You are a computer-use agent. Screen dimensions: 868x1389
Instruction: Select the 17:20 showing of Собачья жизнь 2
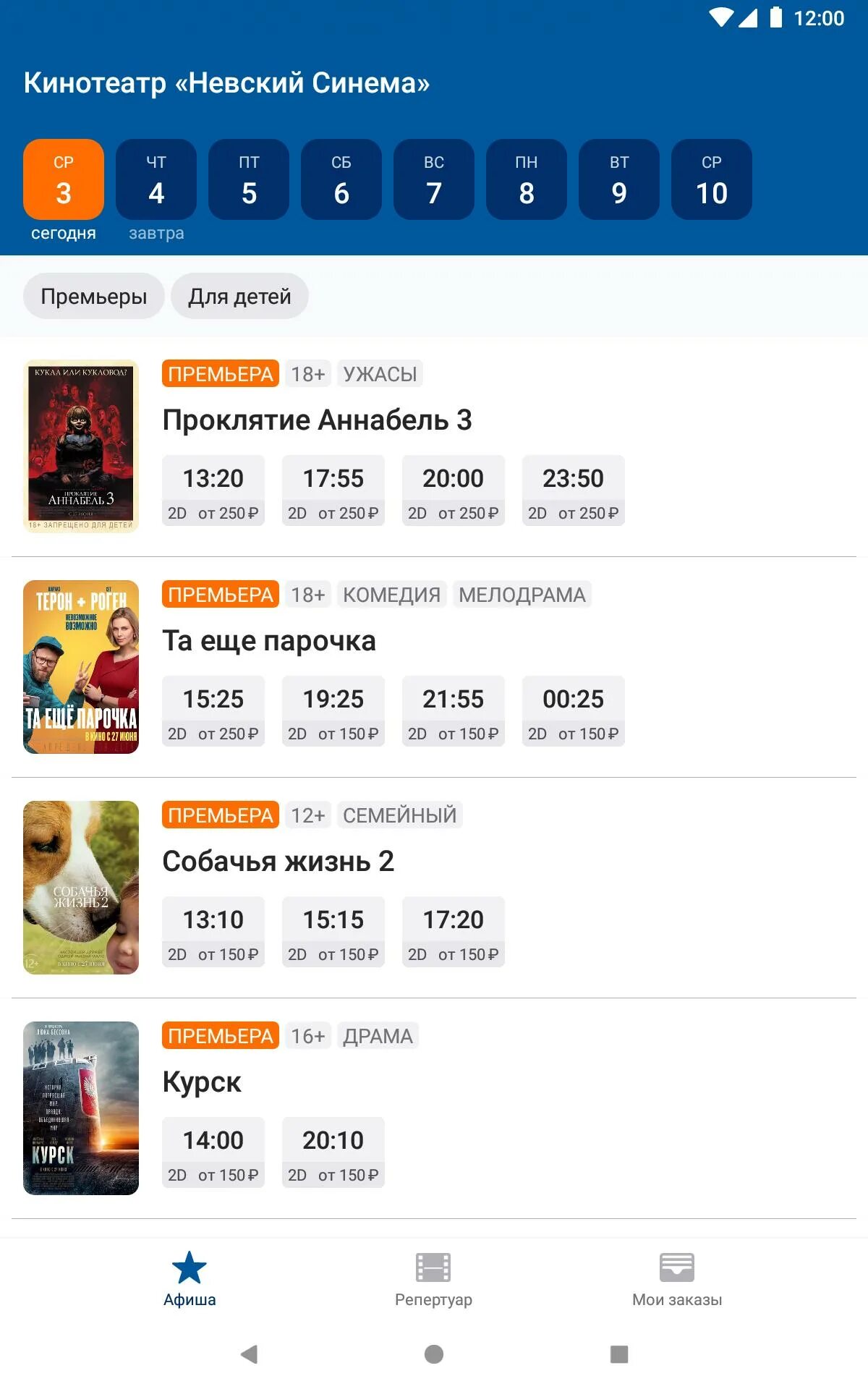coord(454,932)
